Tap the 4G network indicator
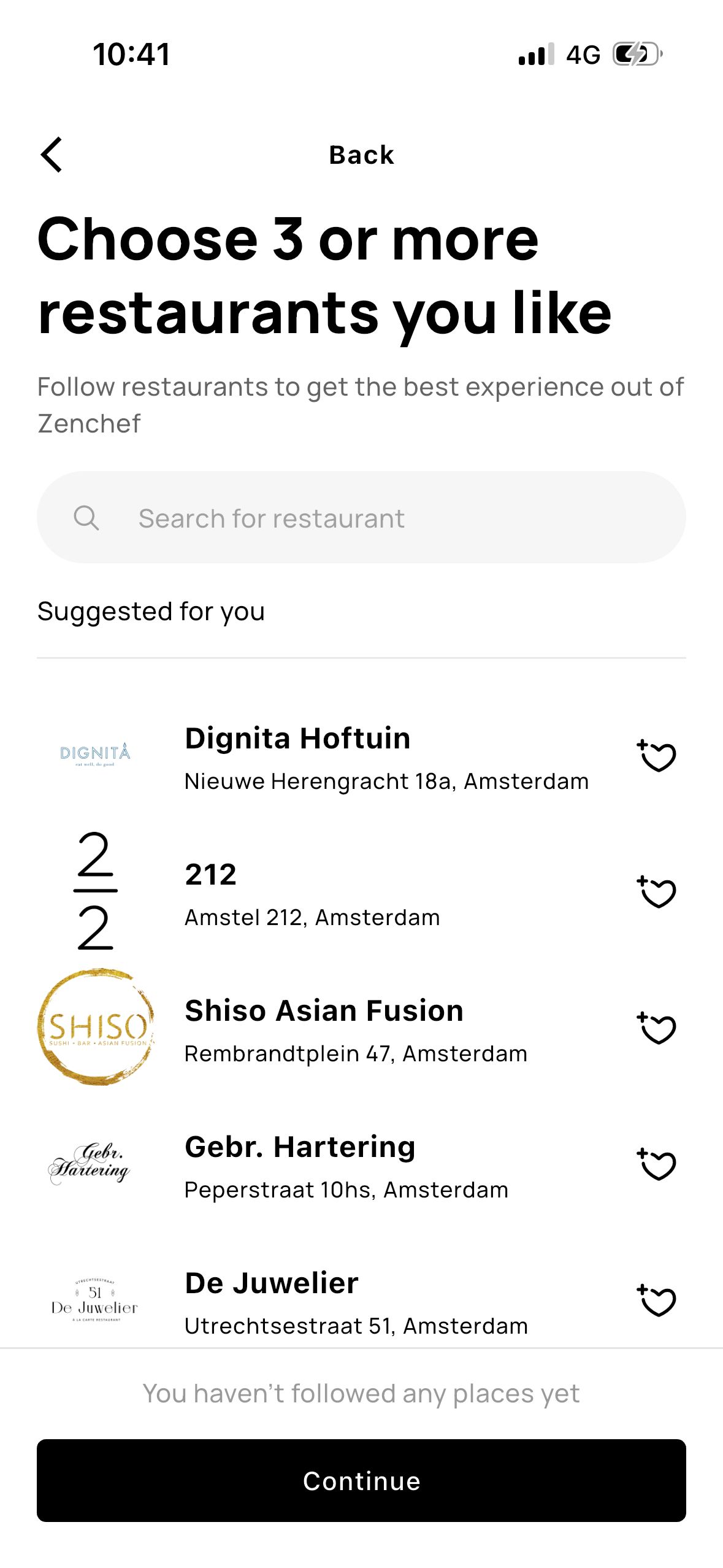The image size is (723, 1568). (x=583, y=55)
